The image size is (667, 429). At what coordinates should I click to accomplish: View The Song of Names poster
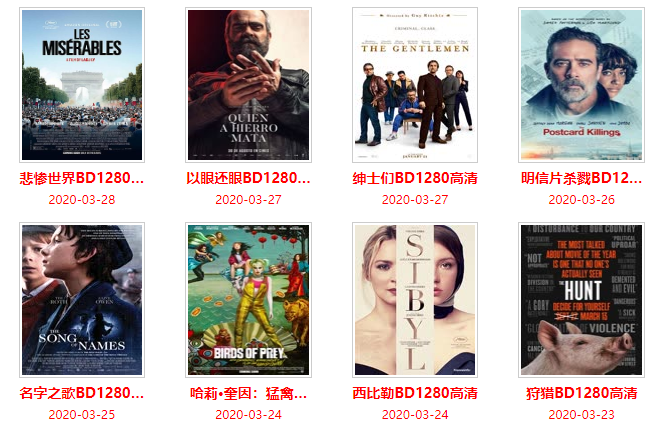click(82, 300)
